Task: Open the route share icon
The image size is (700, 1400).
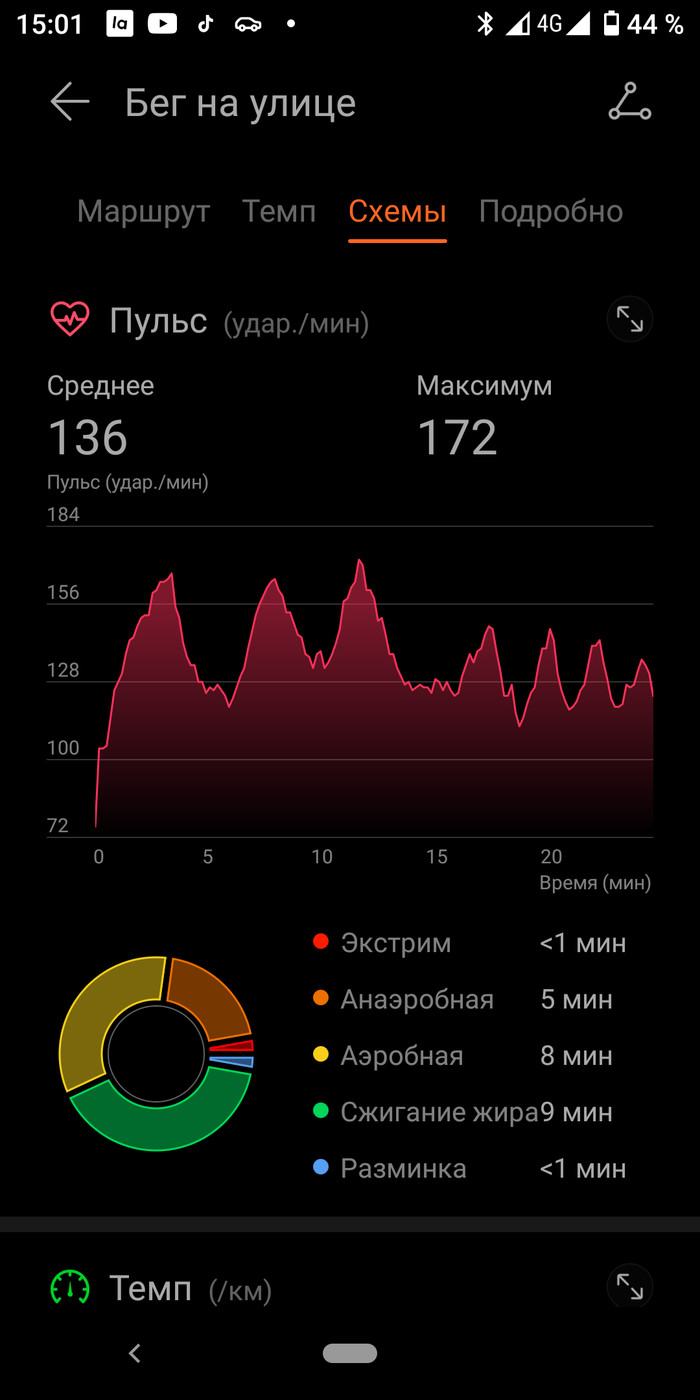Action: 630,102
